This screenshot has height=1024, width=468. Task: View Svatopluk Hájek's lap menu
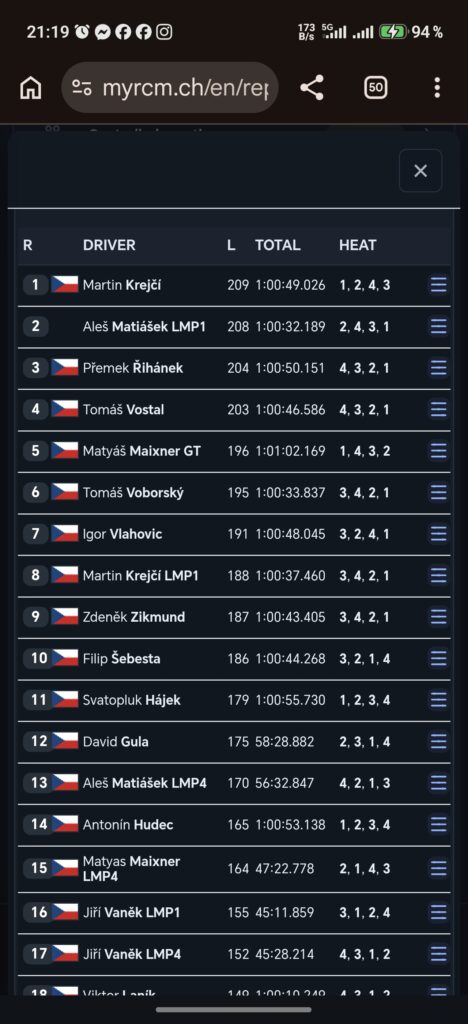(x=438, y=700)
